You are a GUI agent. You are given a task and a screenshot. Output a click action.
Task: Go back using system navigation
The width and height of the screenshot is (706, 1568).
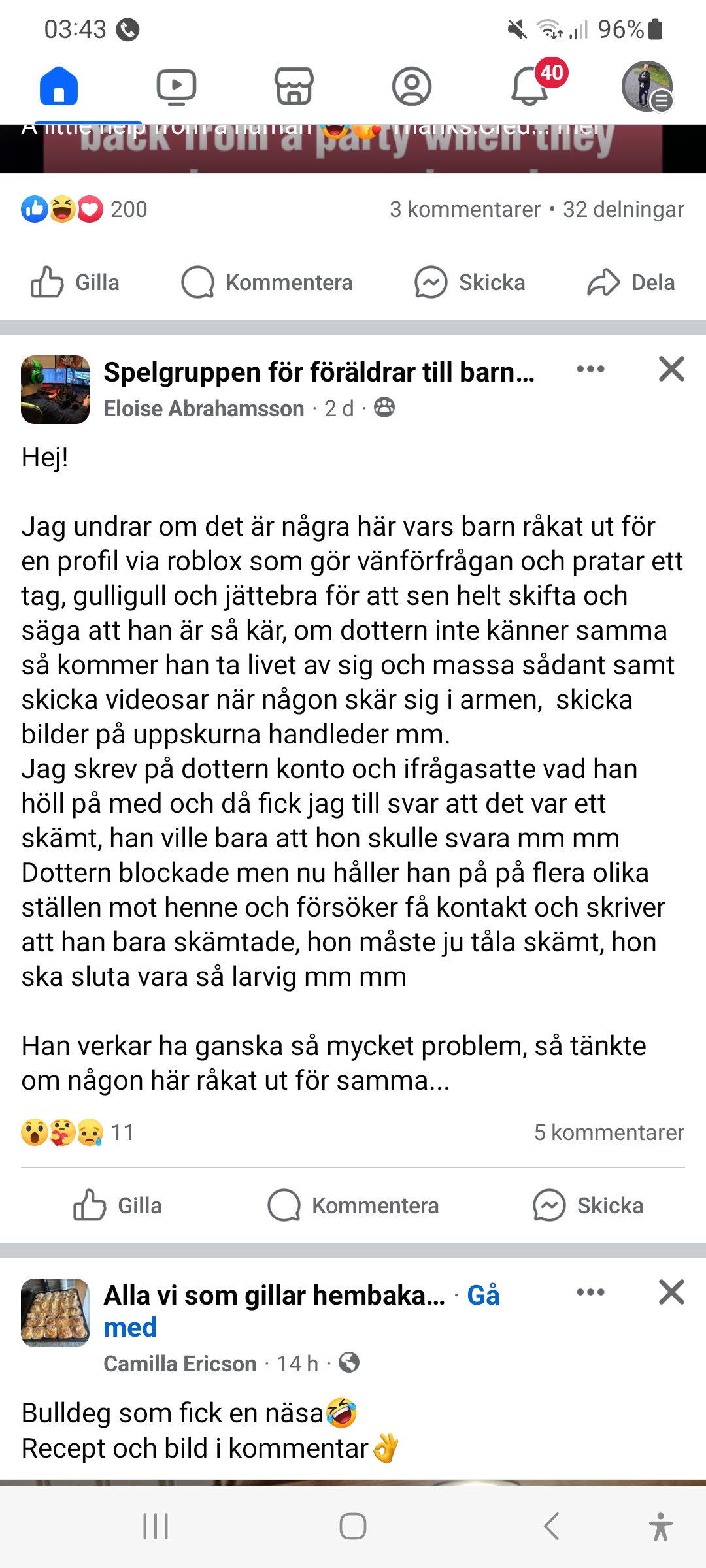tap(551, 1526)
